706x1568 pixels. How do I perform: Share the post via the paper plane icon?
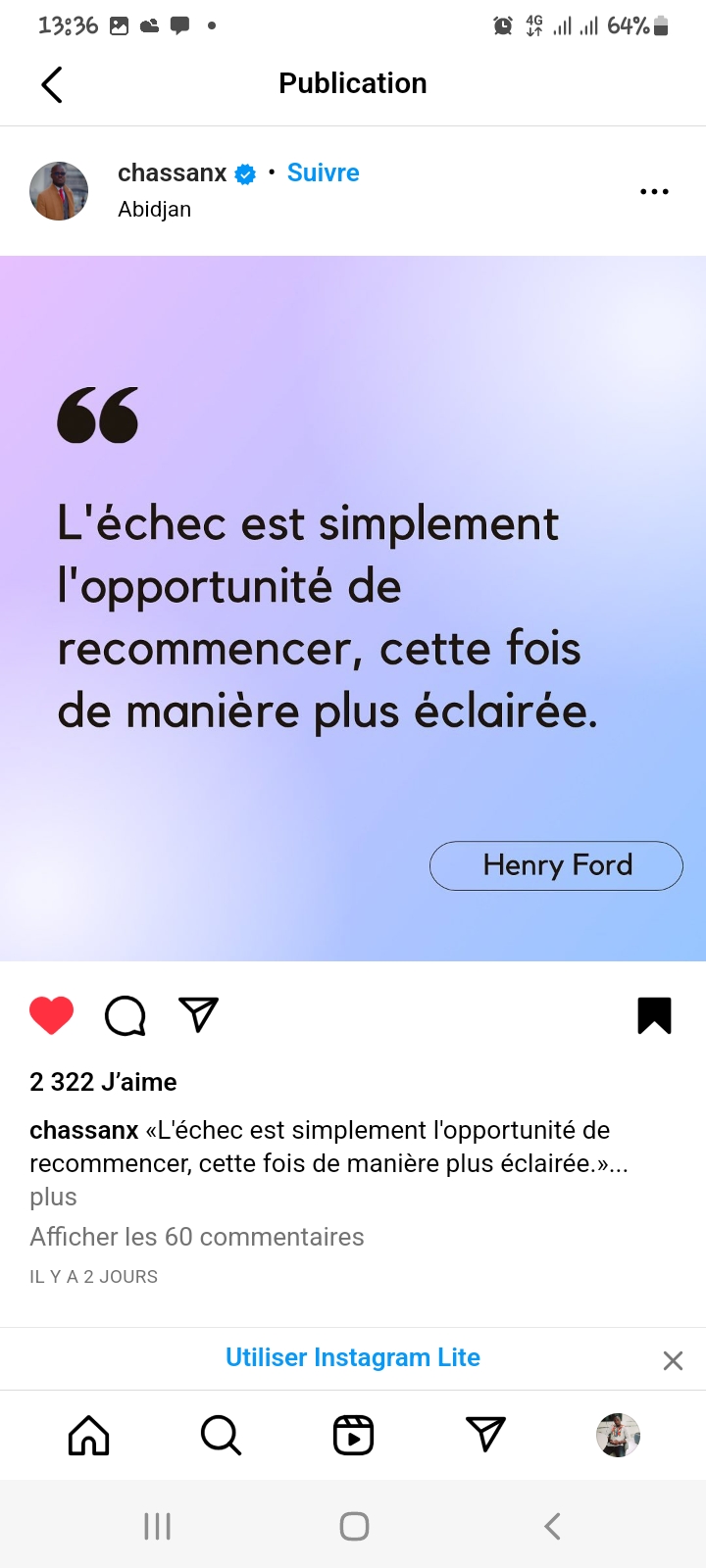click(198, 1015)
